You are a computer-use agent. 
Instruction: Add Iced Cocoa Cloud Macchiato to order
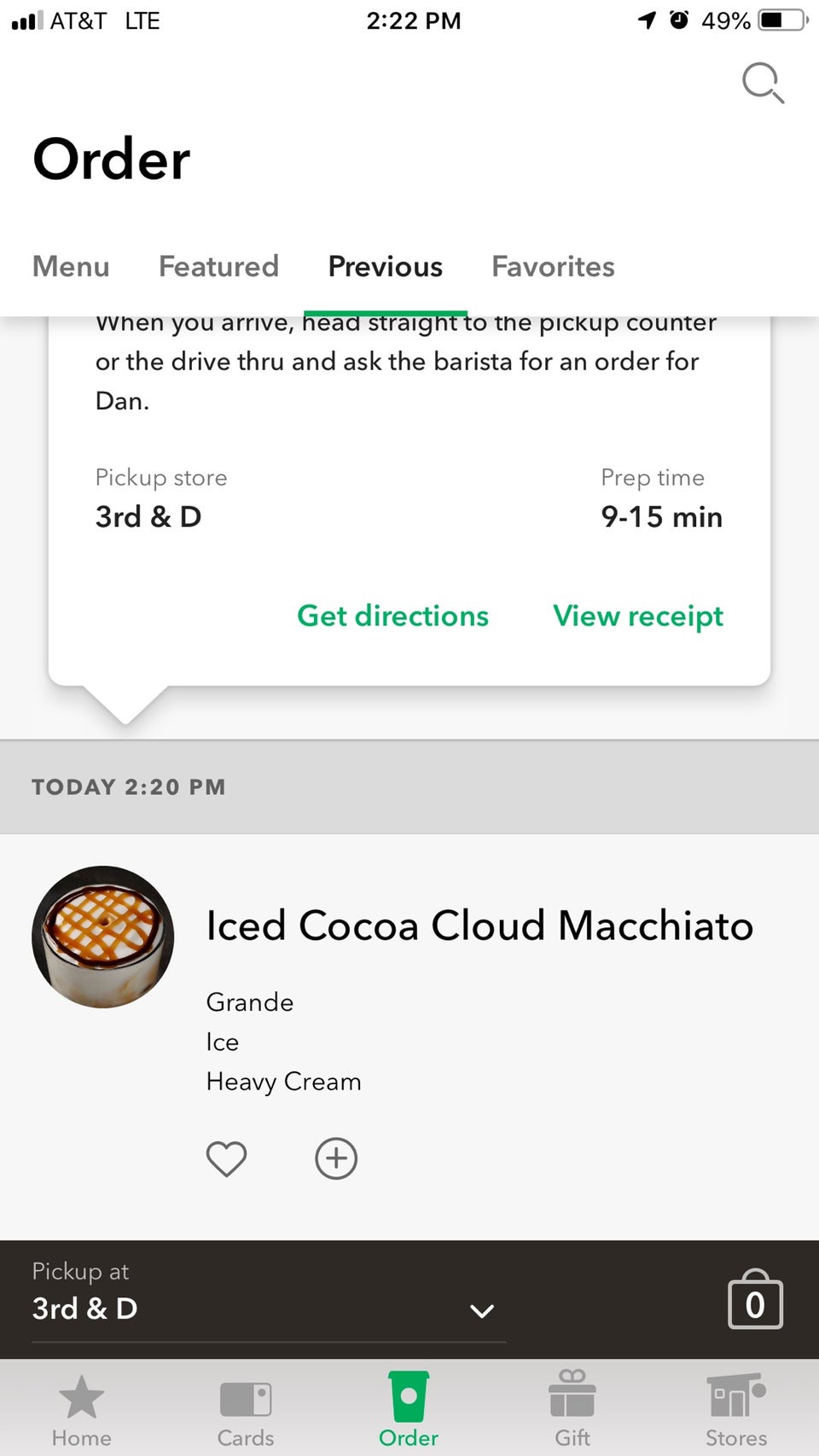[x=336, y=1158]
